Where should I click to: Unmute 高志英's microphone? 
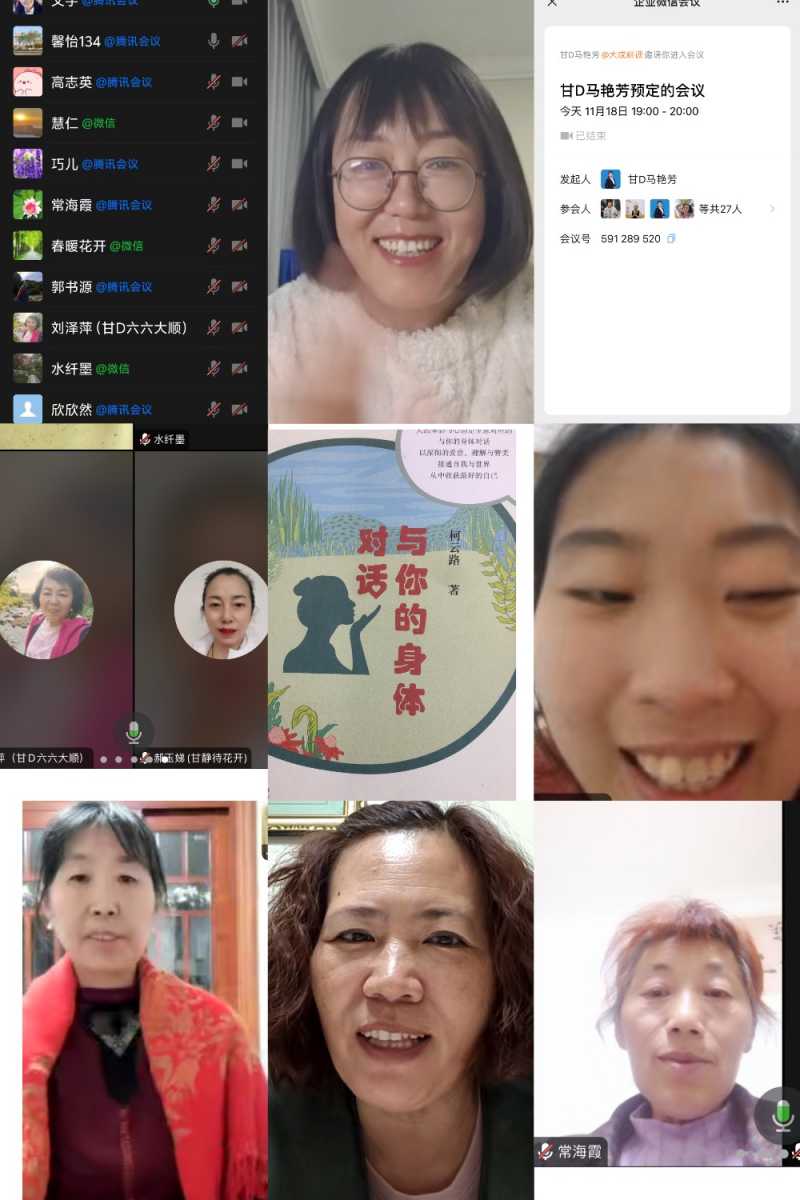(213, 81)
